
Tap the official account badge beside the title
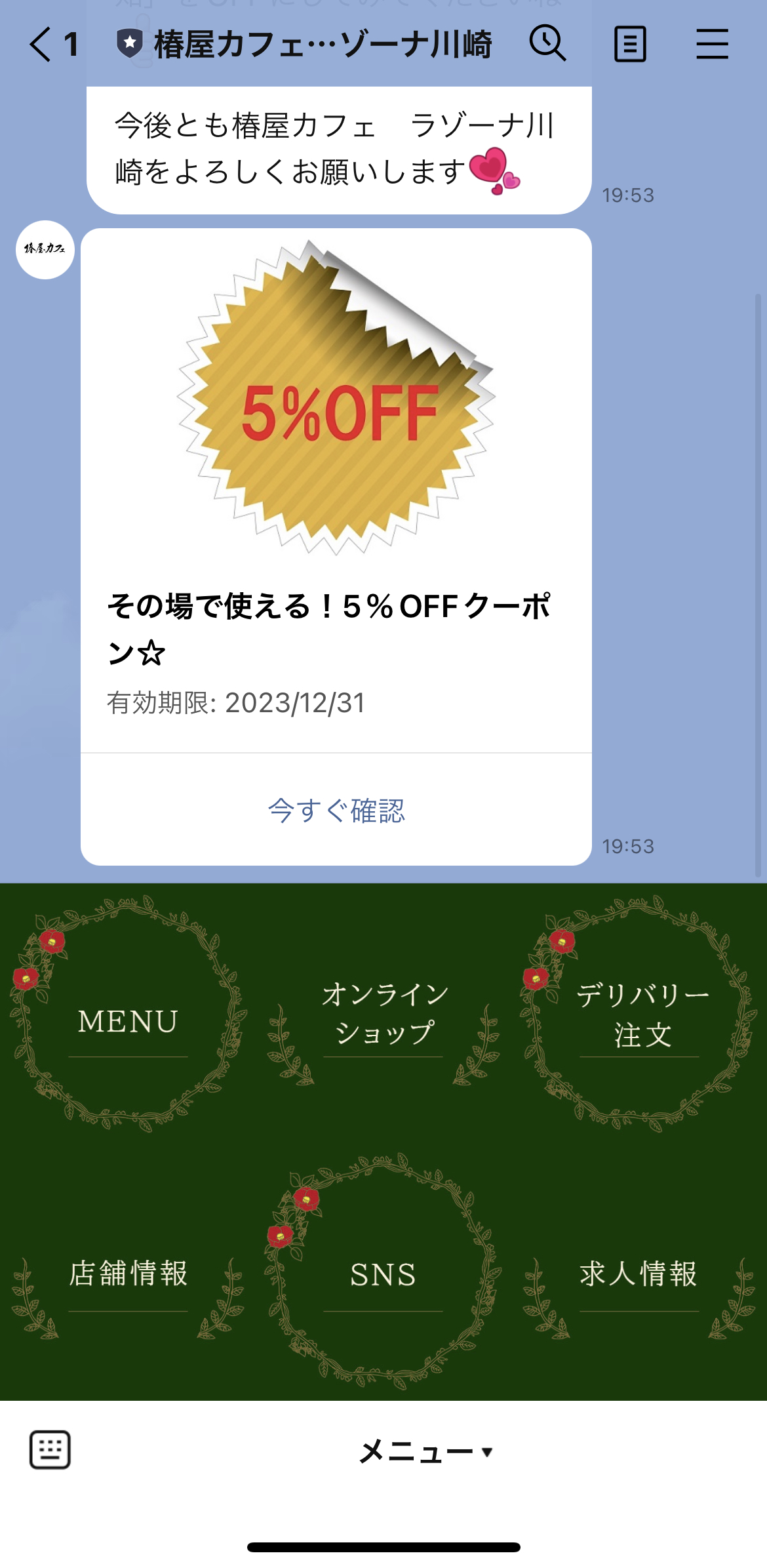click(x=130, y=41)
